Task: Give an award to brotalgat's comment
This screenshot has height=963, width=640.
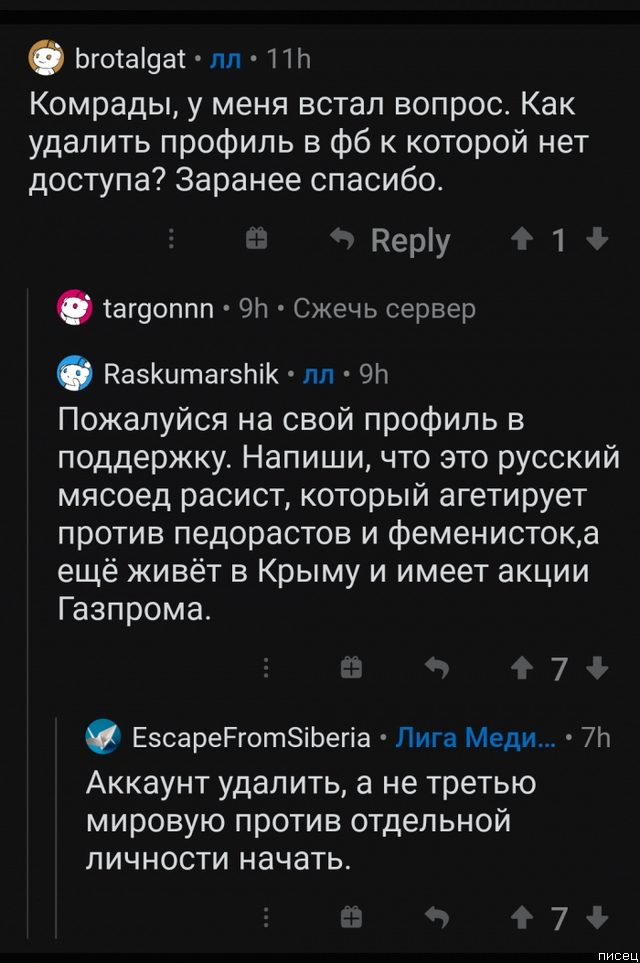Action: pyautogui.click(x=258, y=240)
